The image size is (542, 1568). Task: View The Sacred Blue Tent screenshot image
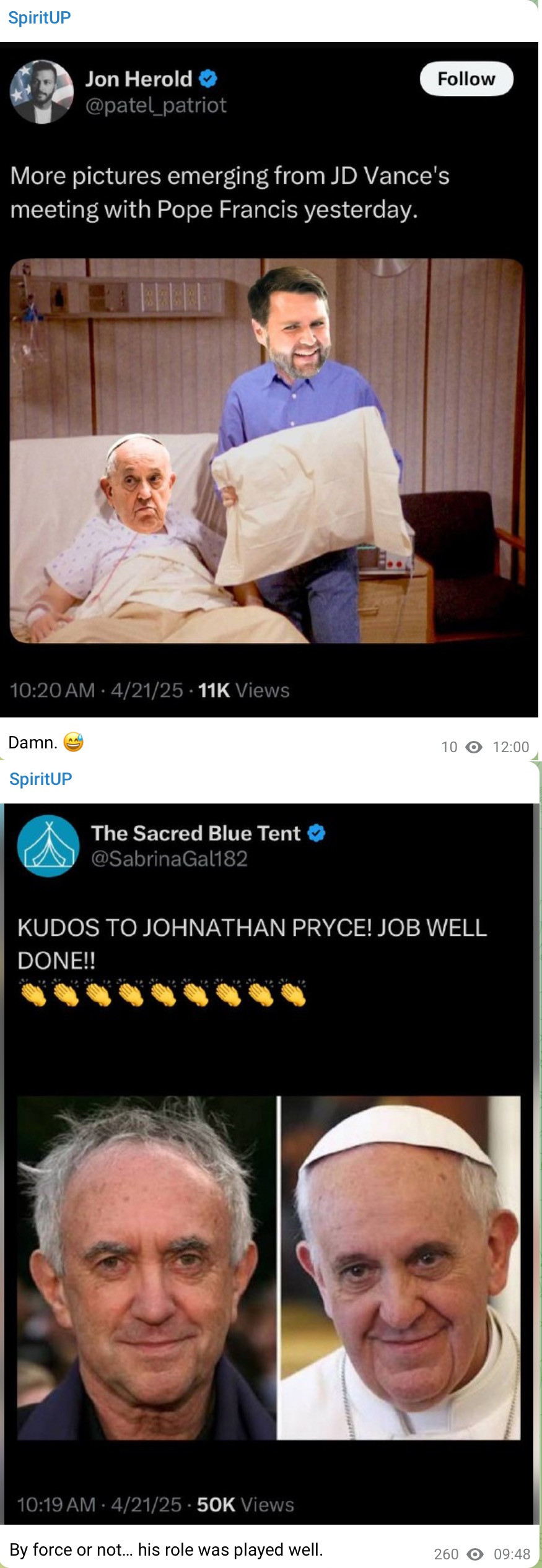[x=268, y=1163]
